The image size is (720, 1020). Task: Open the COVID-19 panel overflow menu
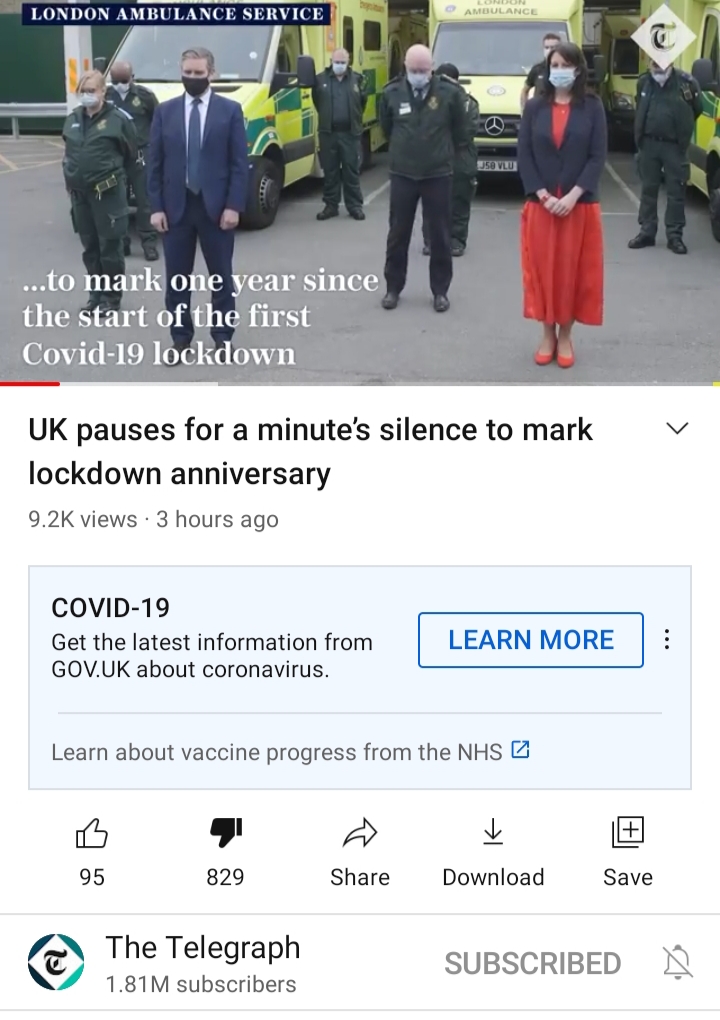click(667, 640)
